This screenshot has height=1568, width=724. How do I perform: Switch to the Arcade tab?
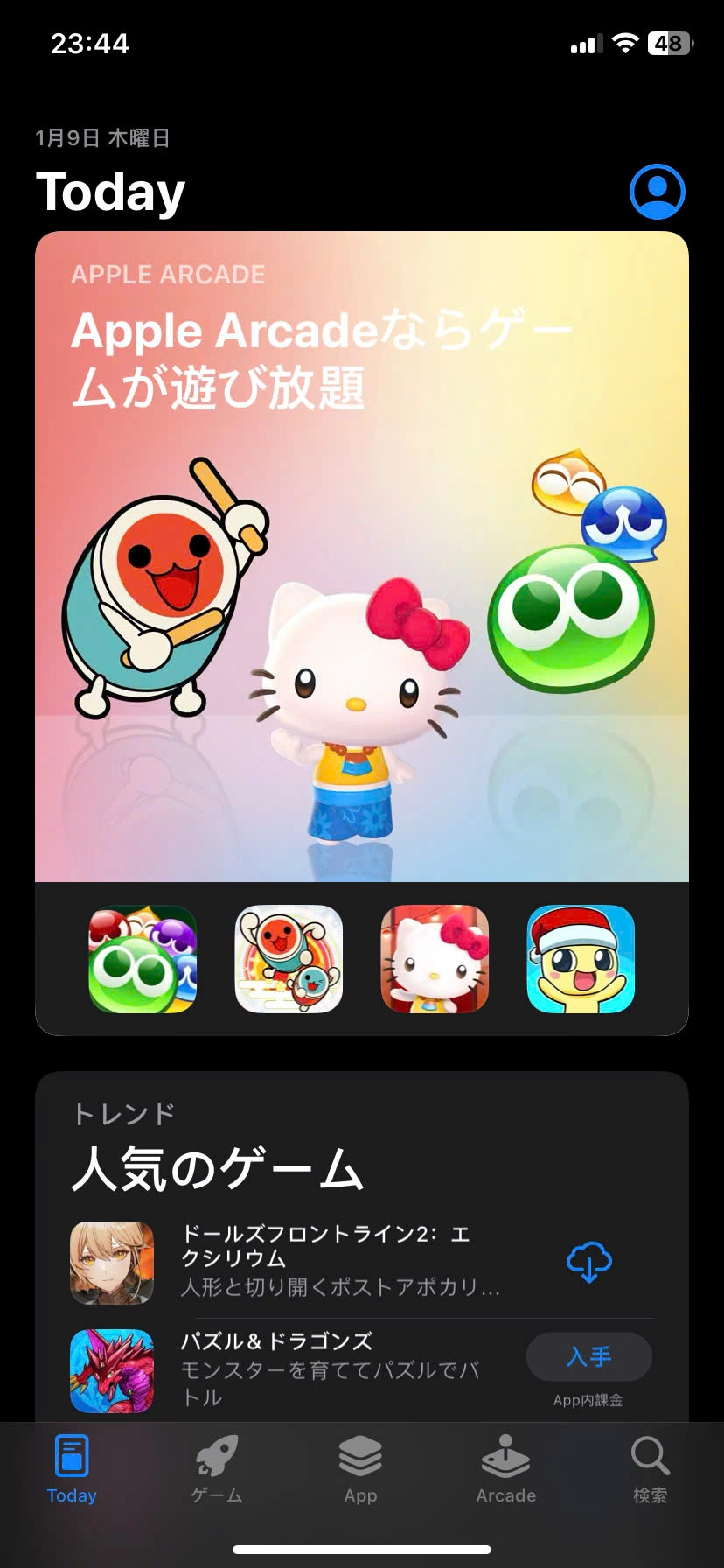point(505,1470)
